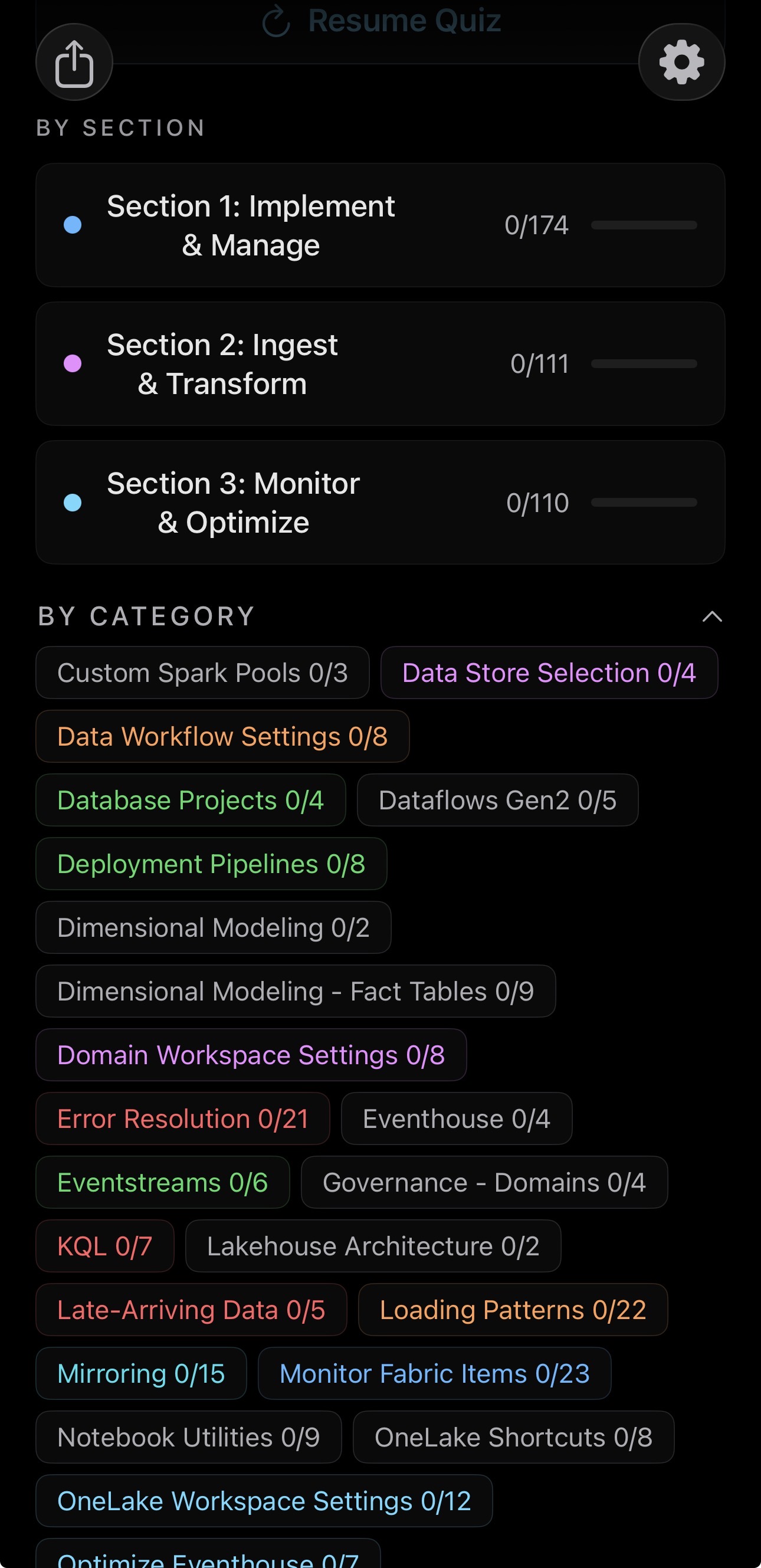The height and width of the screenshot is (1568, 761).
Task: Start the Dataflows Gen2 quiz
Action: click(x=497, y=800)
